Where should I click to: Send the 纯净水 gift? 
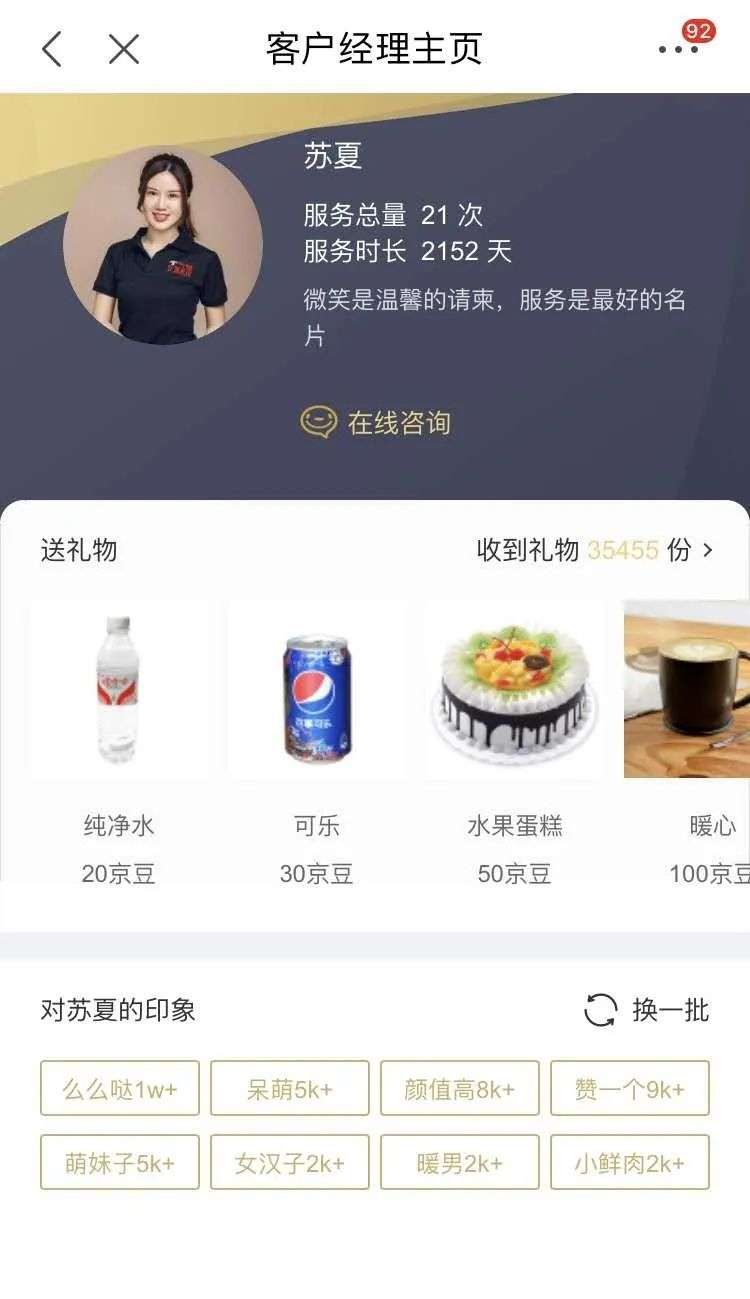(x=119, y=690)
